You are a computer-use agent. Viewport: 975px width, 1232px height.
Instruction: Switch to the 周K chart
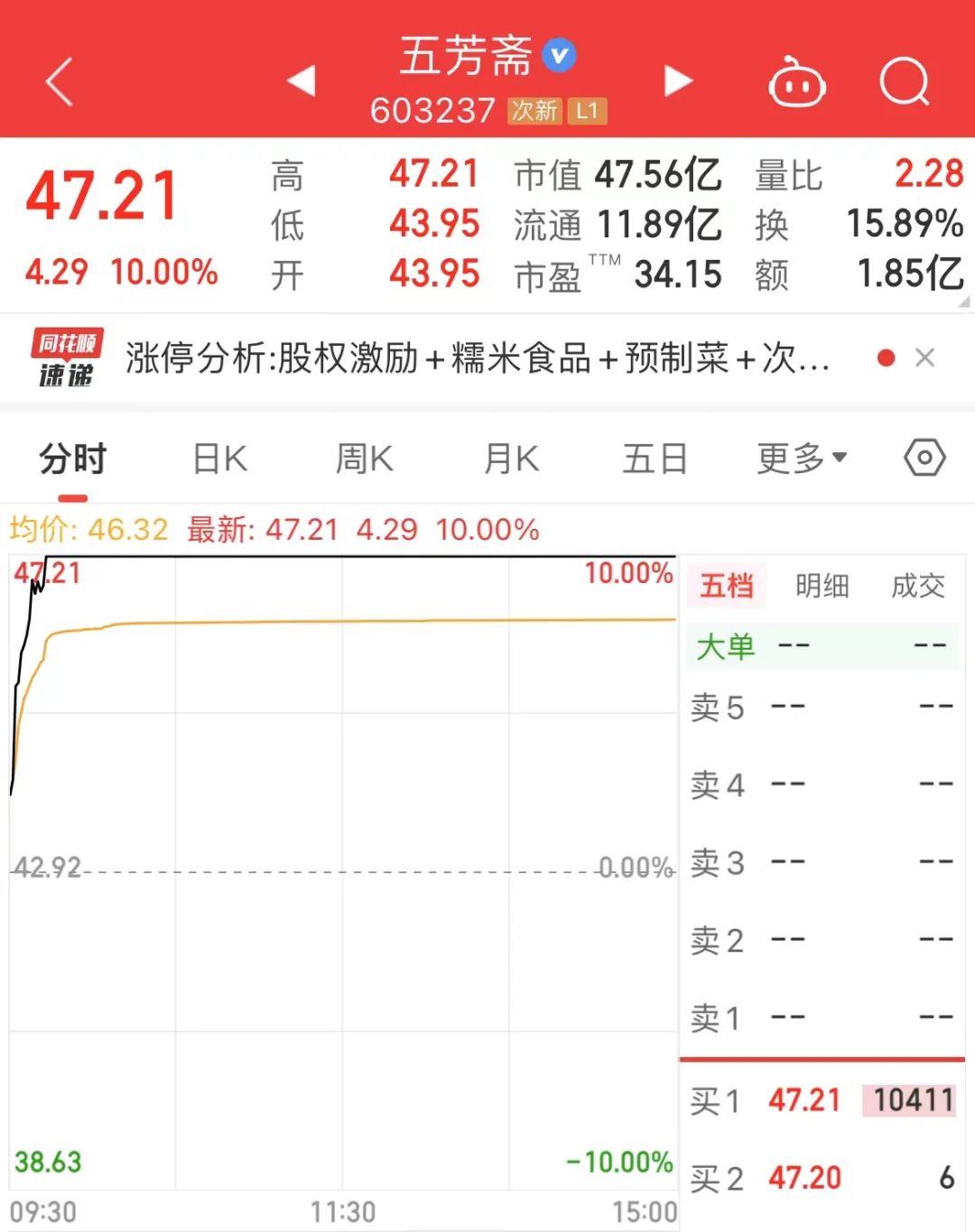coord(364,459)
